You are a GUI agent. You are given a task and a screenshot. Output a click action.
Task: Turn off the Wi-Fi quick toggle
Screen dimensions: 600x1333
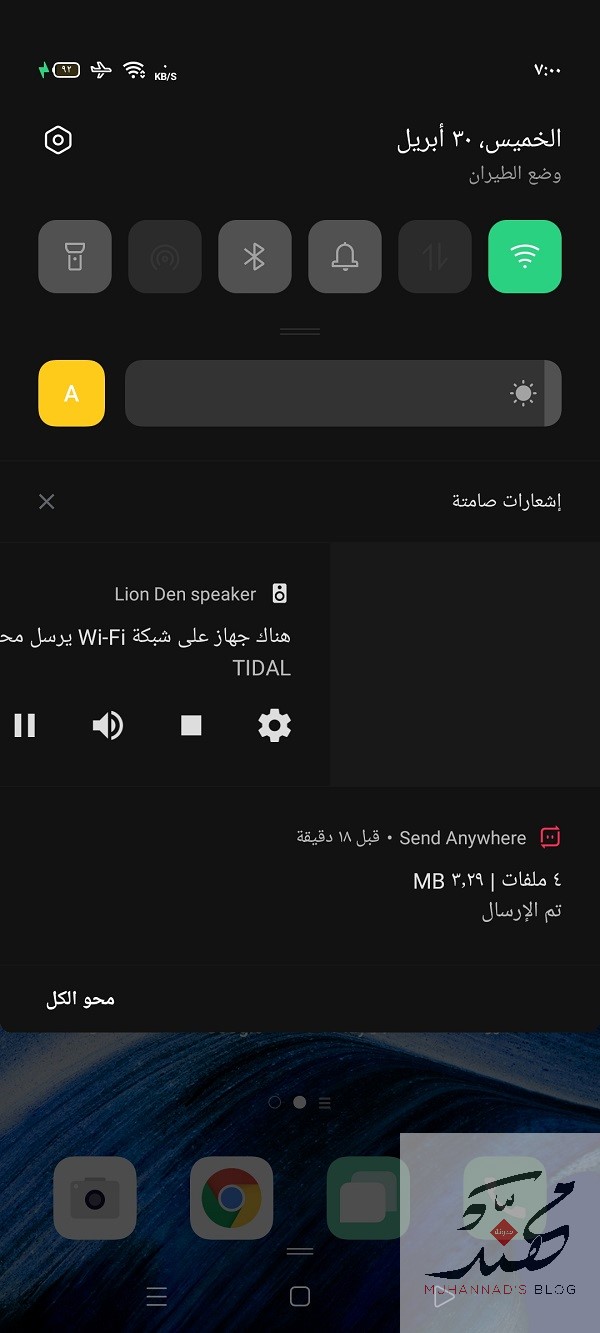pos(524,257)
